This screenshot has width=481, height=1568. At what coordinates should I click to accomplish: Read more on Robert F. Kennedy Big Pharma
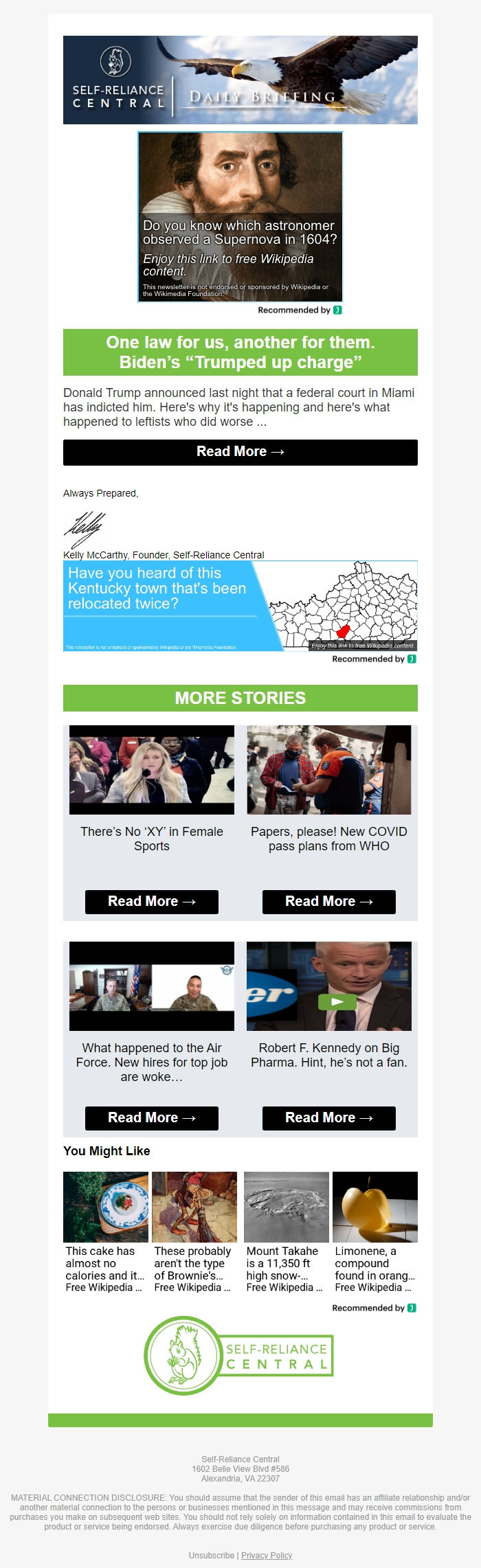point(328,1117)
